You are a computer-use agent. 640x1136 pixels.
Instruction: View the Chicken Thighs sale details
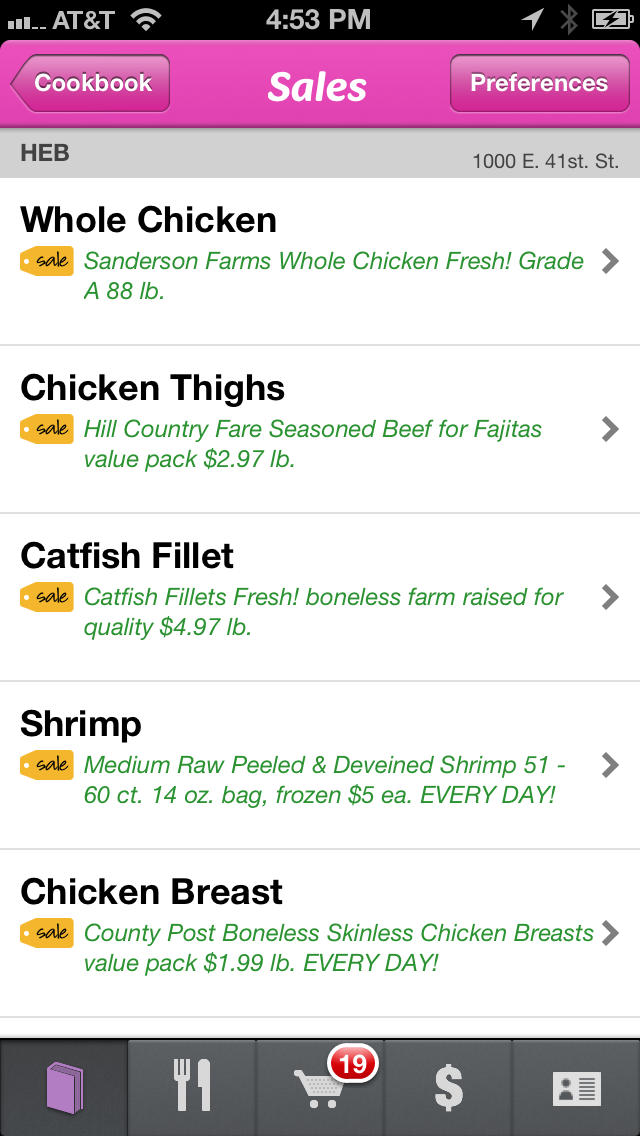pyautogui.click(x=320, y=429)
